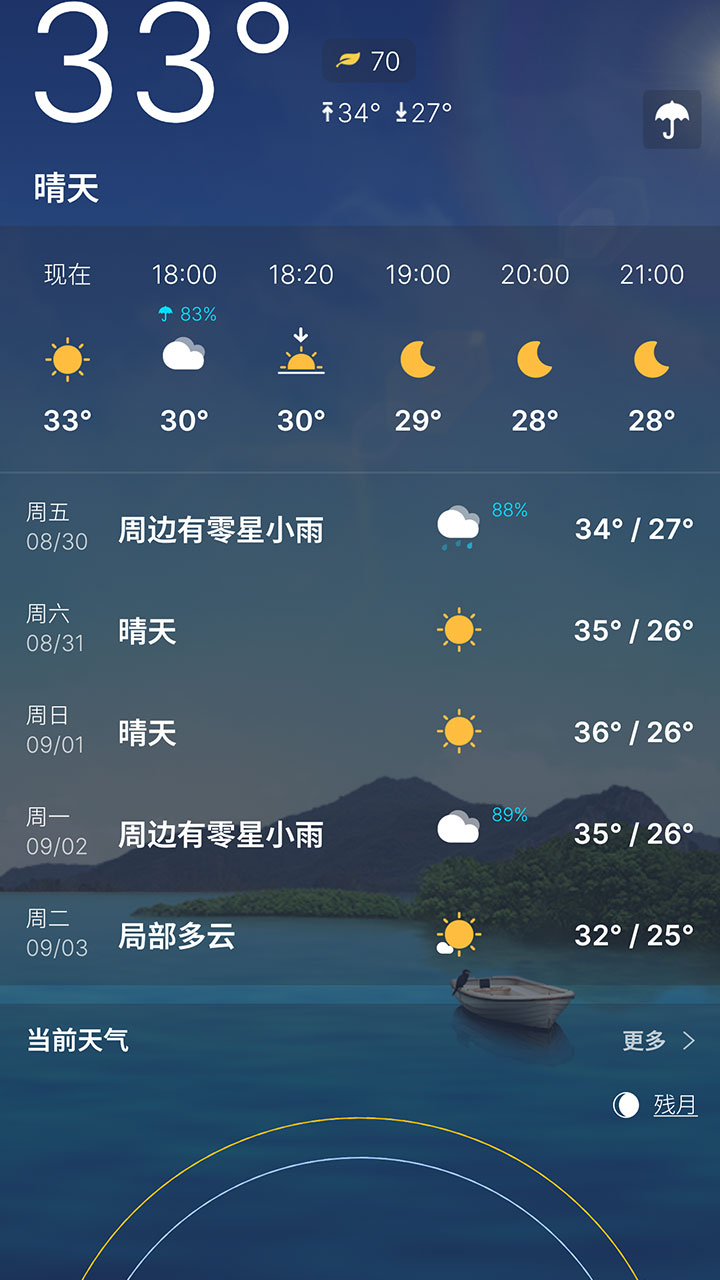Open the 周一 09/02 forecast details
Viewport: 720px width, 1280px height.
pos(360,833)
